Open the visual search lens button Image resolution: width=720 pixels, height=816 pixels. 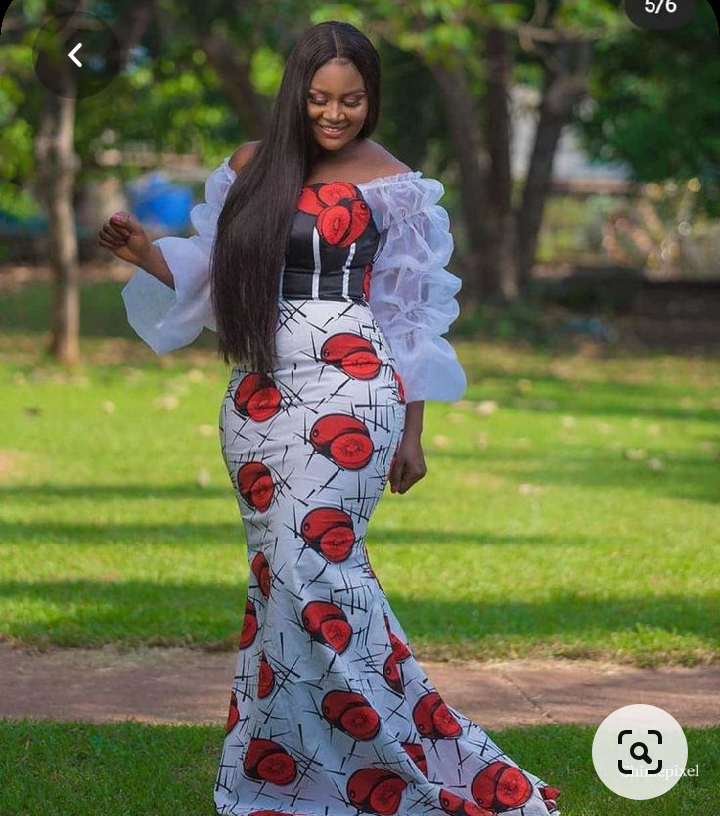pos(639,752)
